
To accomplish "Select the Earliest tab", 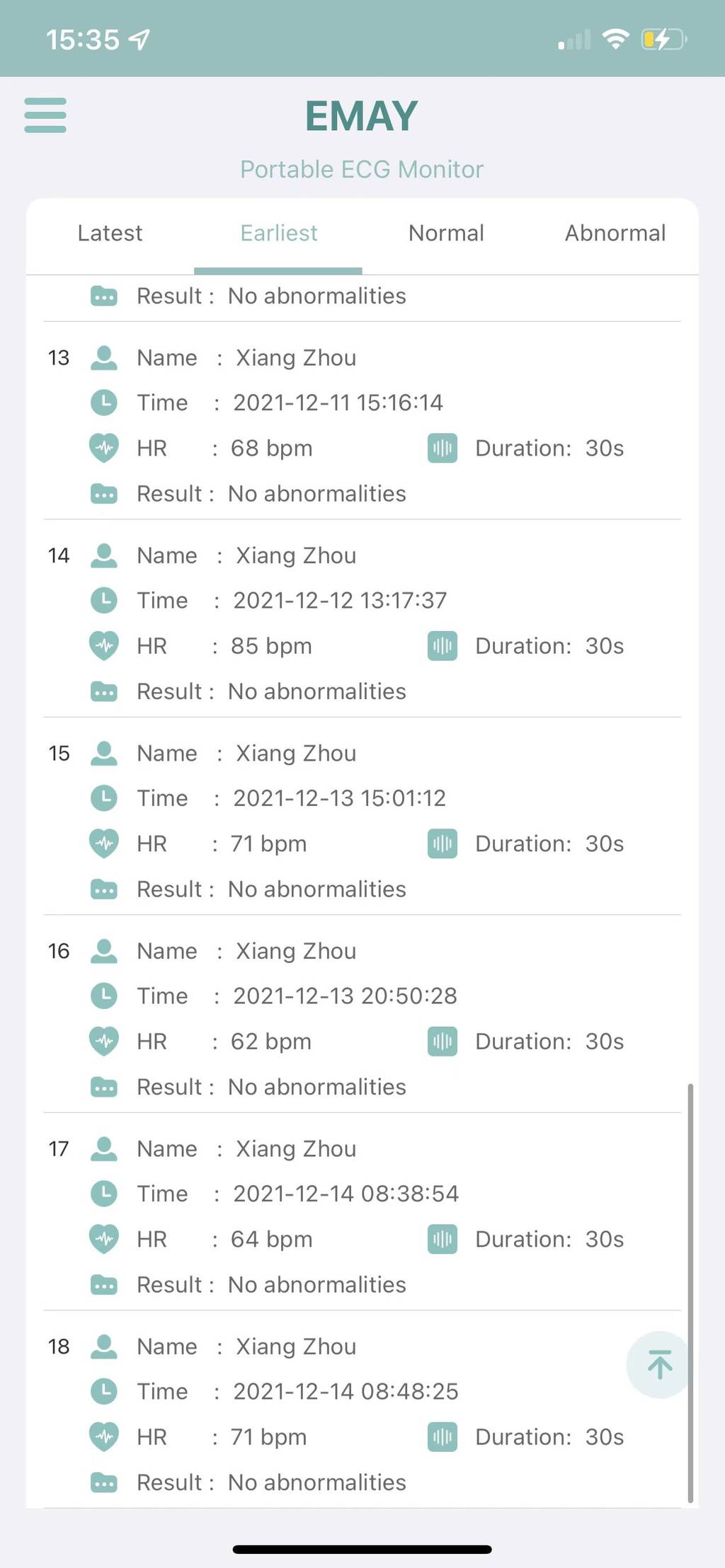I will [x=278, y=234].
